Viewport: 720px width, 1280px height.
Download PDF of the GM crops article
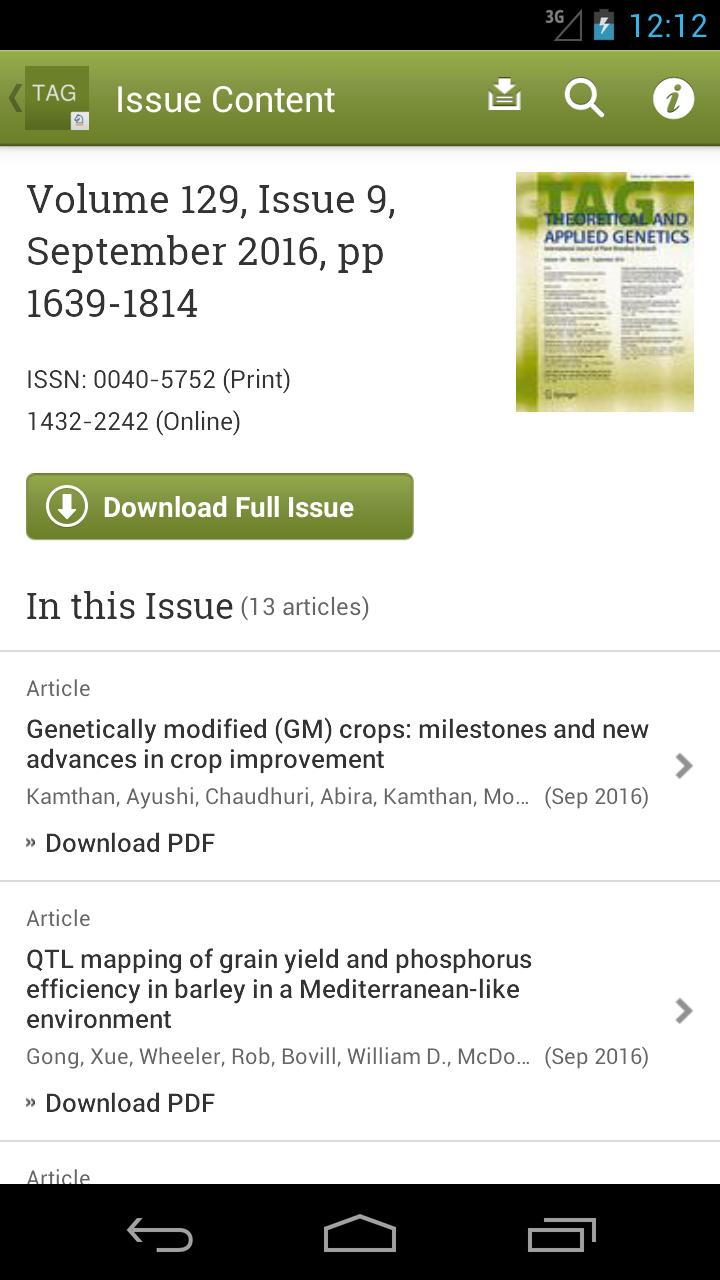point(130,843)
